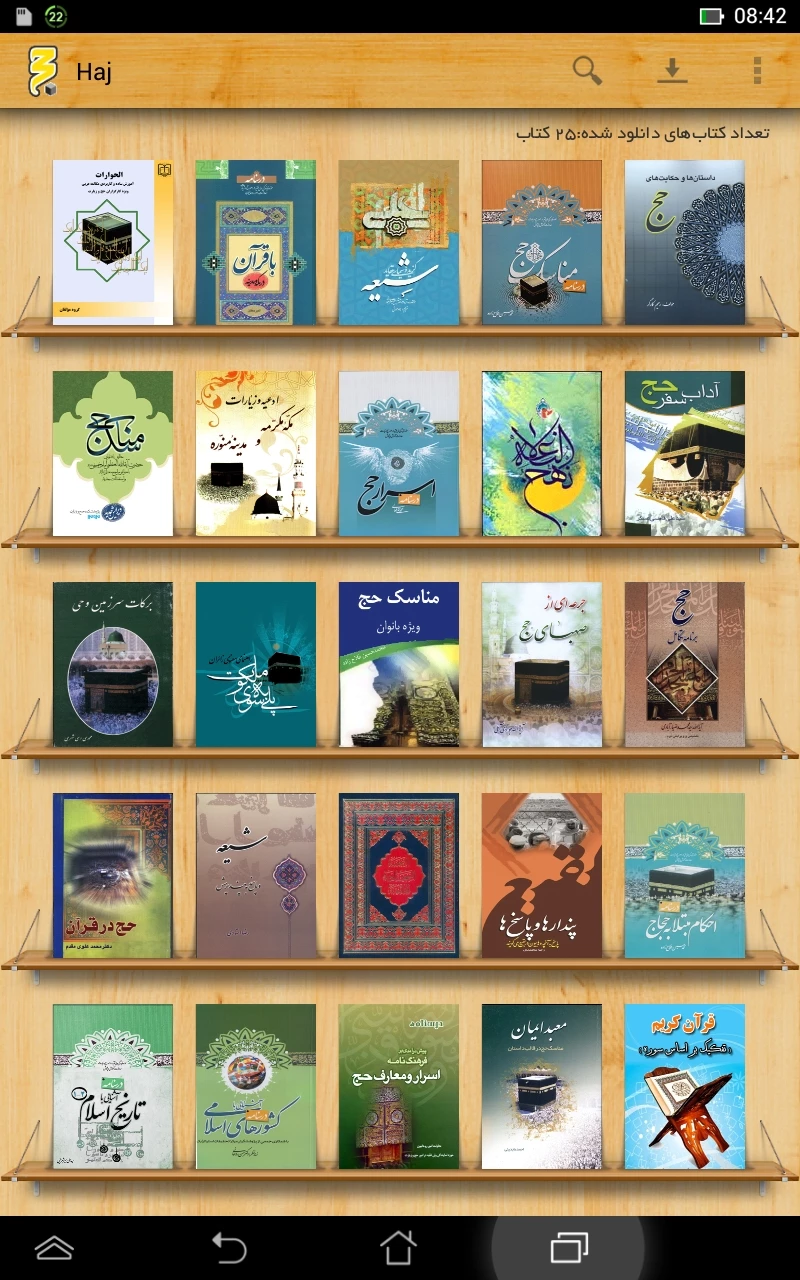This screenshot has width=800, height=1280.
Task: Open the overflow menu
Action: [x=757, y=71]
